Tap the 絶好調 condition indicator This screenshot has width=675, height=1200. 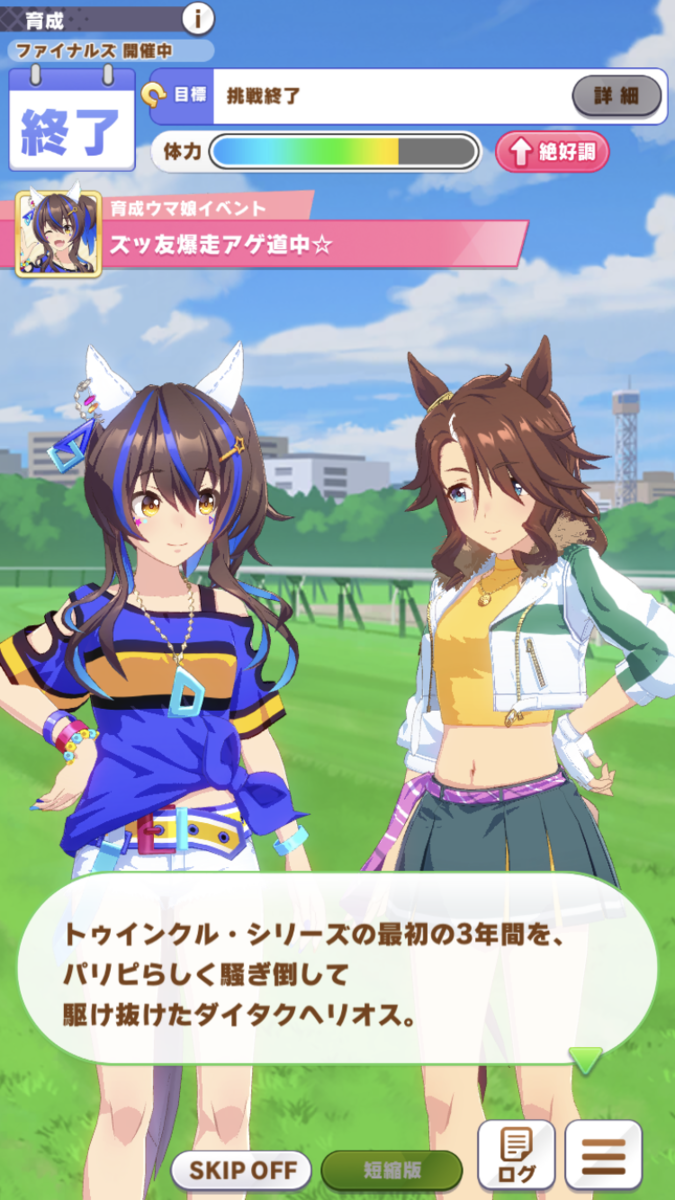point(552,153)
